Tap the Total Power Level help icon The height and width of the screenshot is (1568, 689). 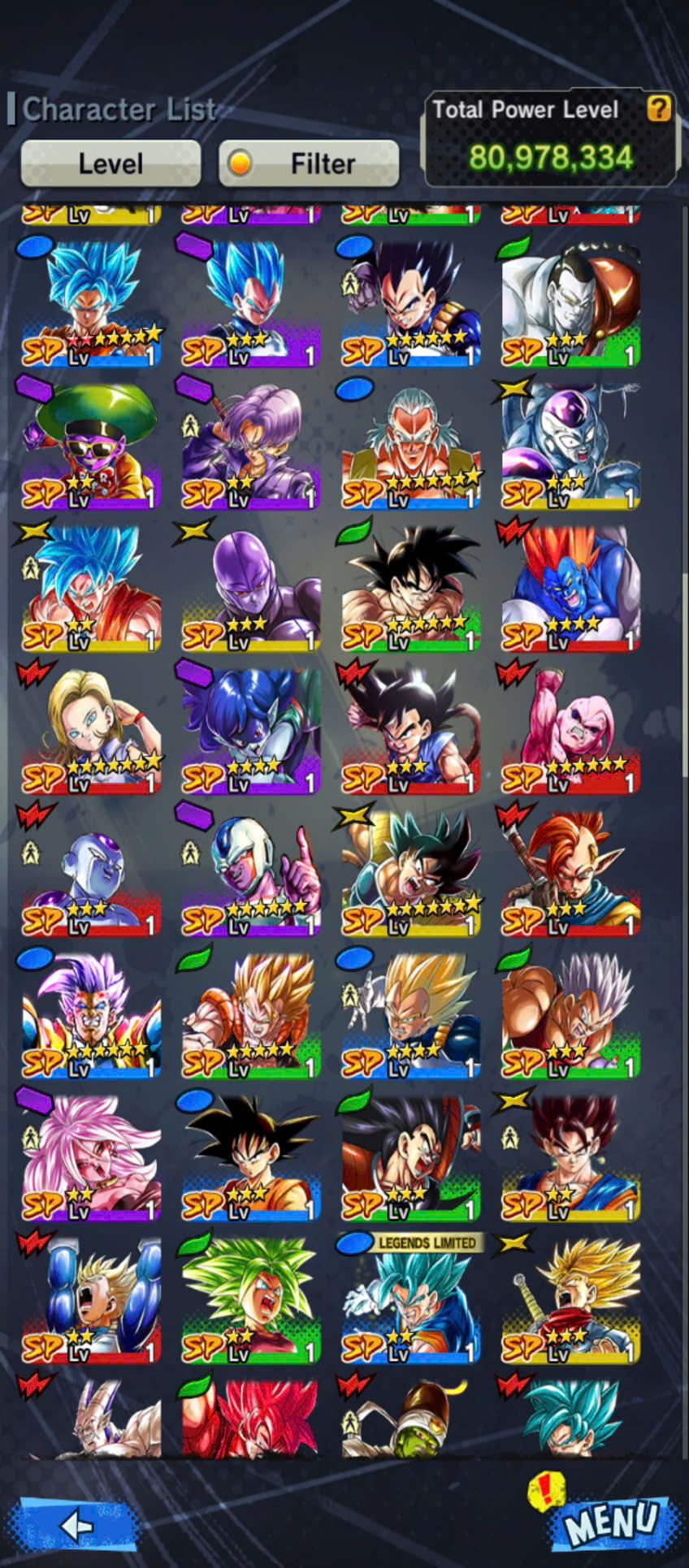click(659, 108)
